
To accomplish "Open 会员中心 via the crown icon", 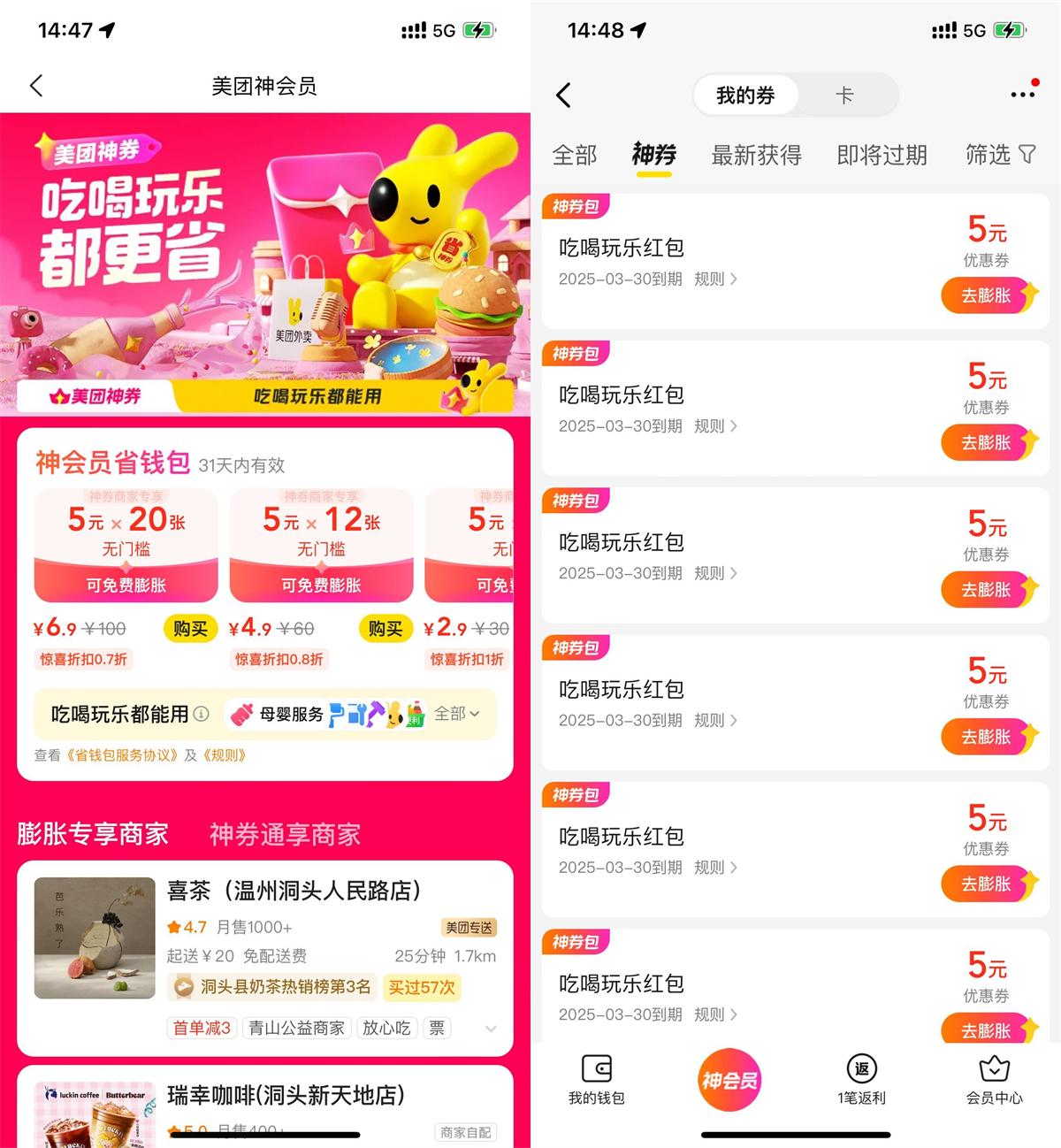I will (993, 1081).
